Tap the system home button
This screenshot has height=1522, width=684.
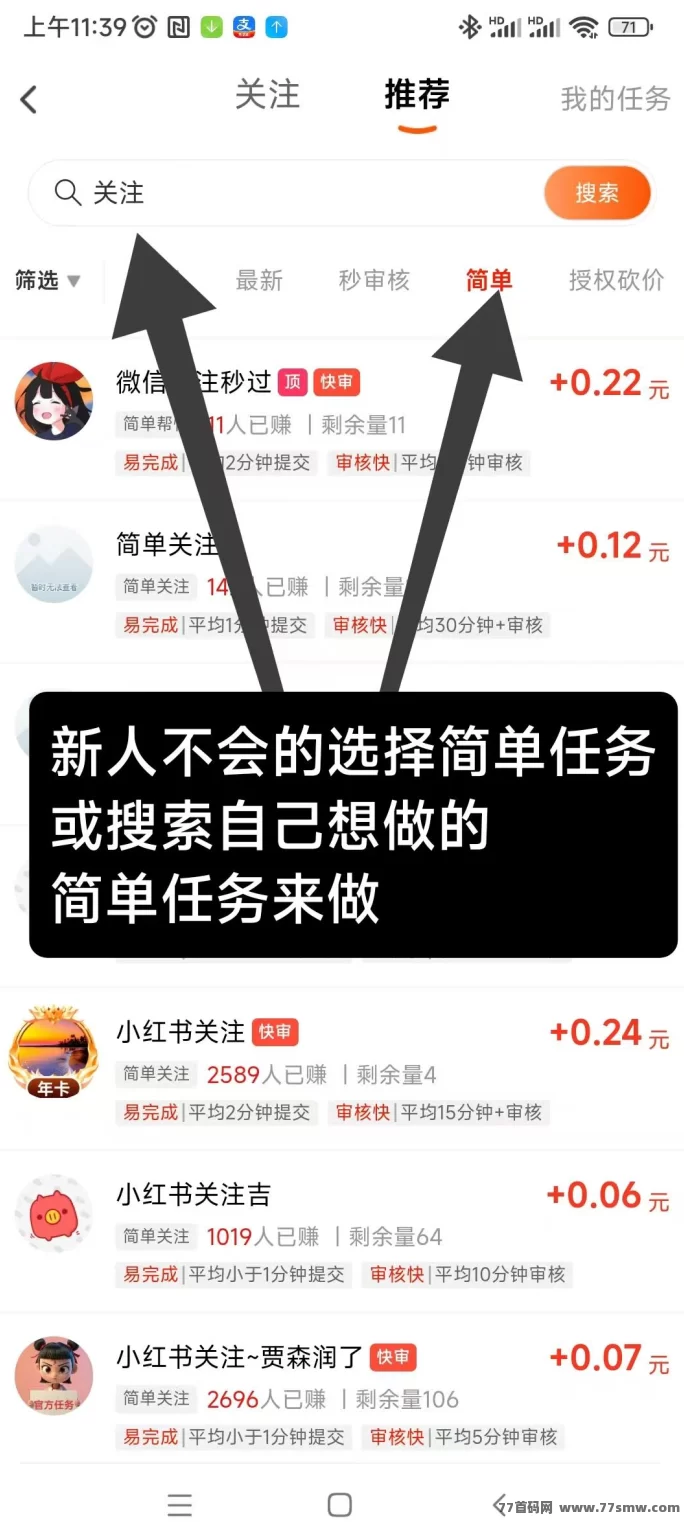coord(340,1504)
